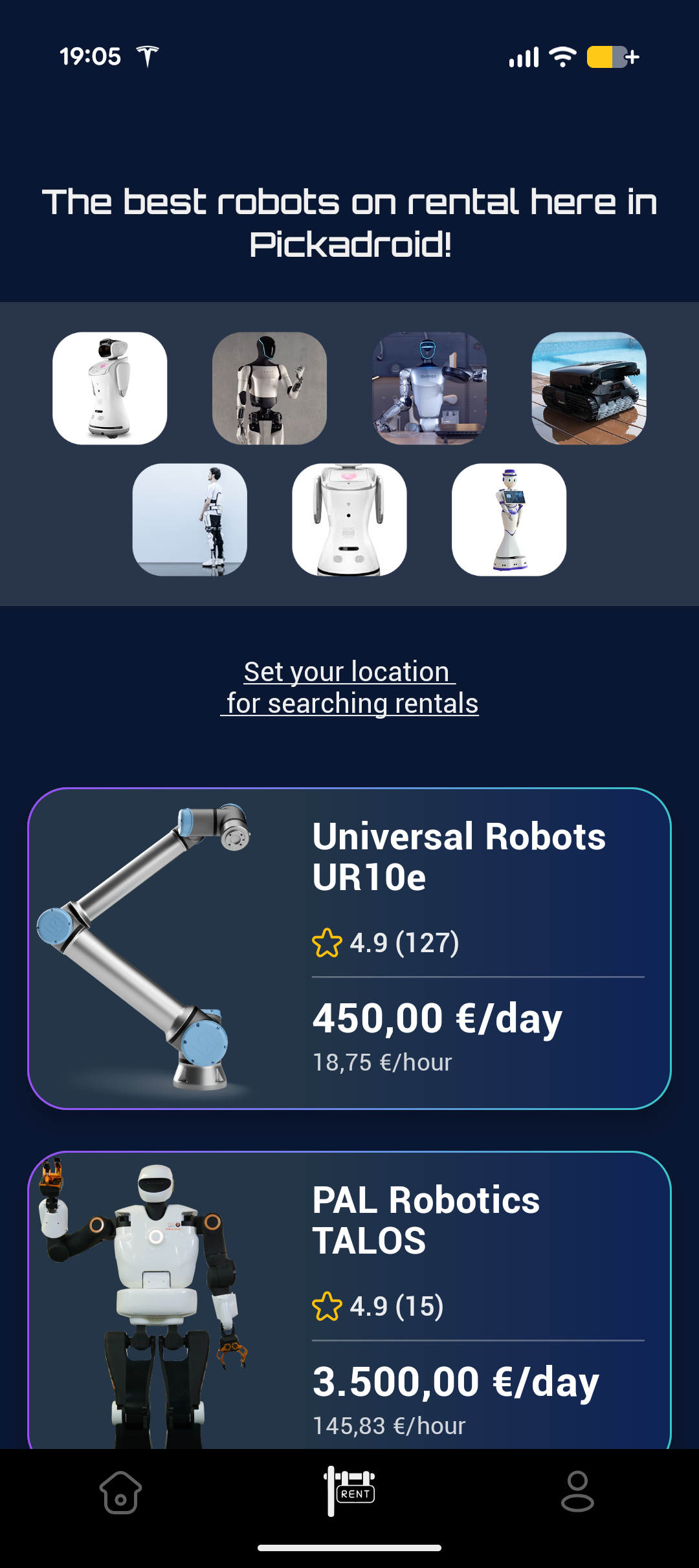
Task: Open the PAL Robotics TALOS card
Action: pyautogui.click(x=349, y=1300)
